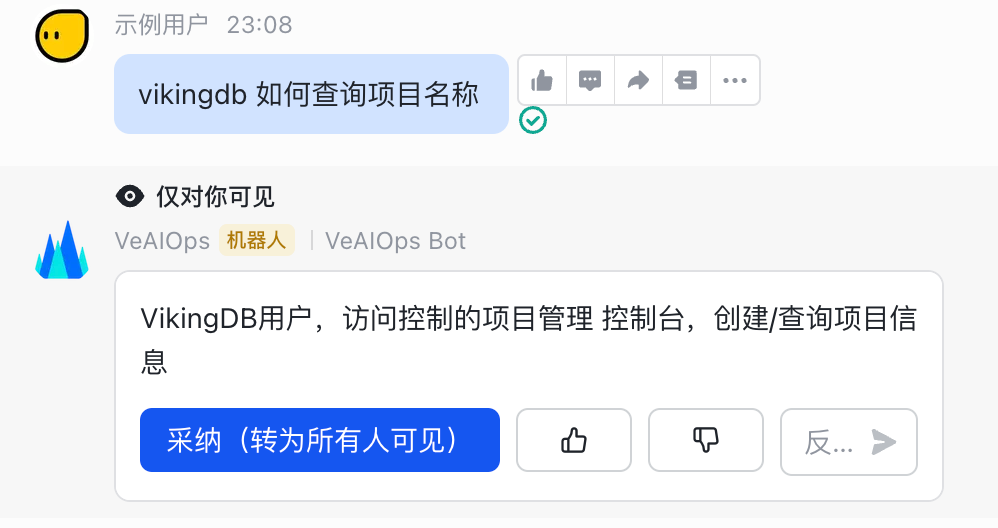The image size is (998, 528).
Task: Like the vikingdb message with thumbs up
Action: (542, 81)
